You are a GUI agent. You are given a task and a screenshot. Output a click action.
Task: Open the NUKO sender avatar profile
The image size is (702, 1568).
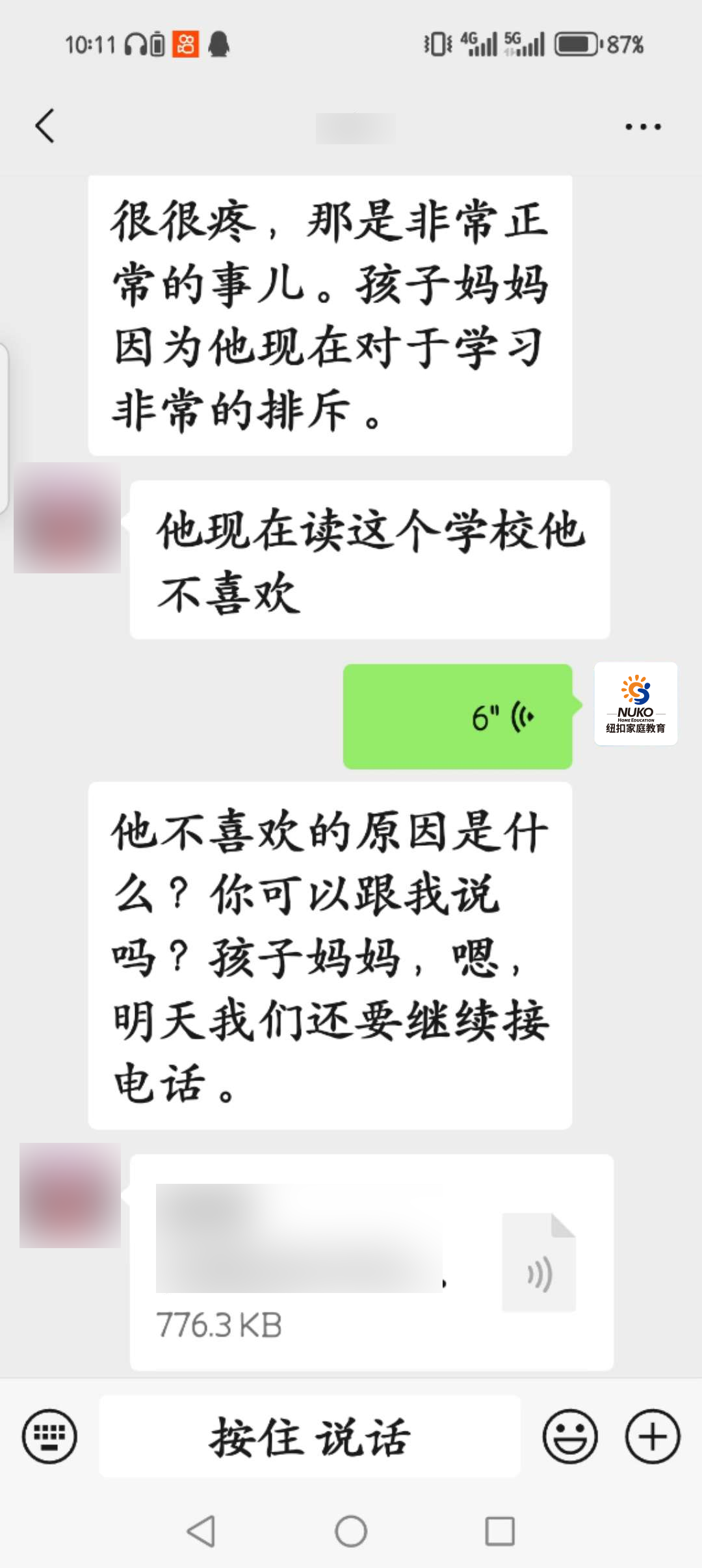pos(636,703)
